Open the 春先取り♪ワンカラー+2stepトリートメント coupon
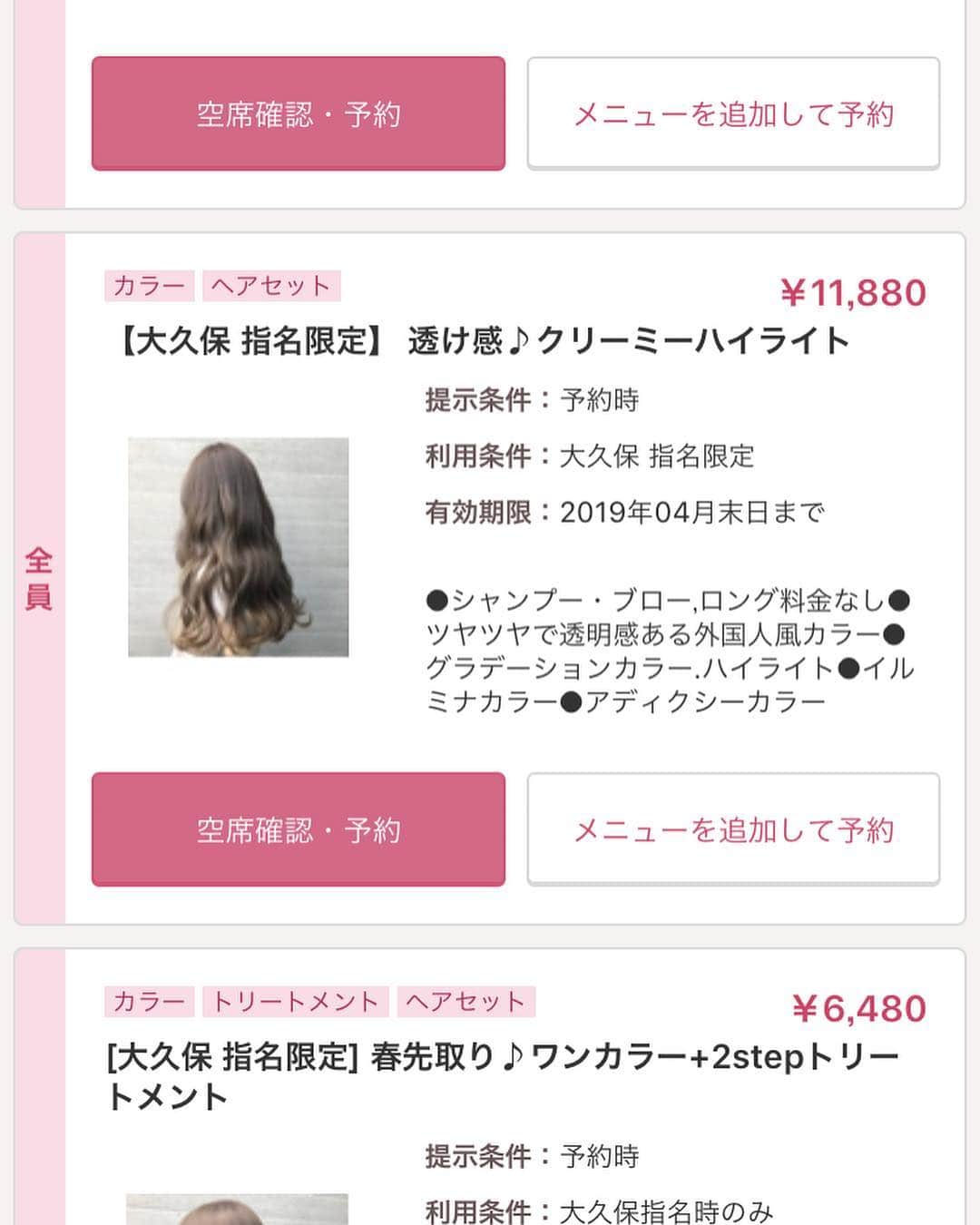The width and height of the screenshot is (980, 1225). click(502, 1076)
